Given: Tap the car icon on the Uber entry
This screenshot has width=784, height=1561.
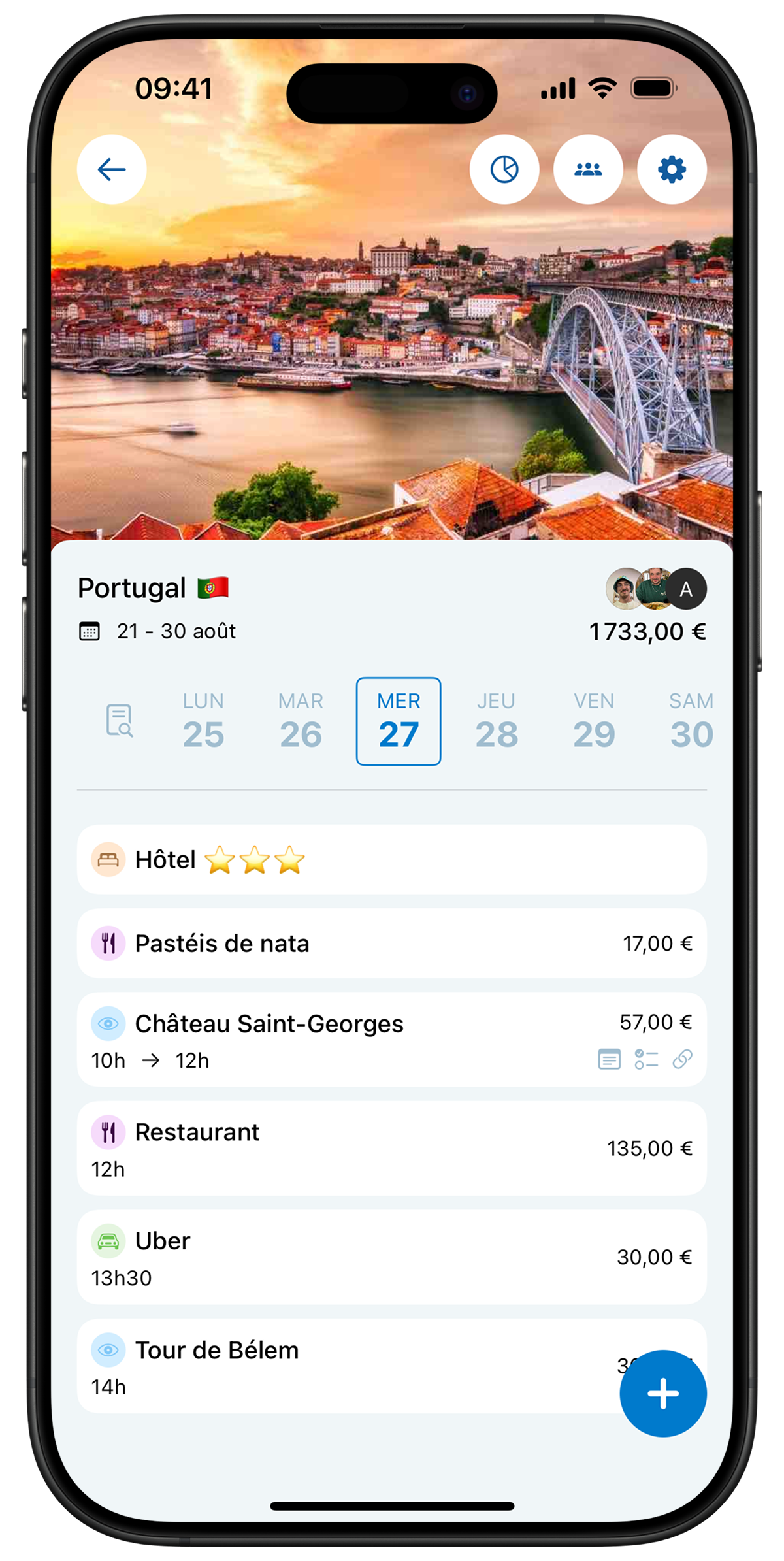Looking at the screenshot, I should (x=108, y=1240).
